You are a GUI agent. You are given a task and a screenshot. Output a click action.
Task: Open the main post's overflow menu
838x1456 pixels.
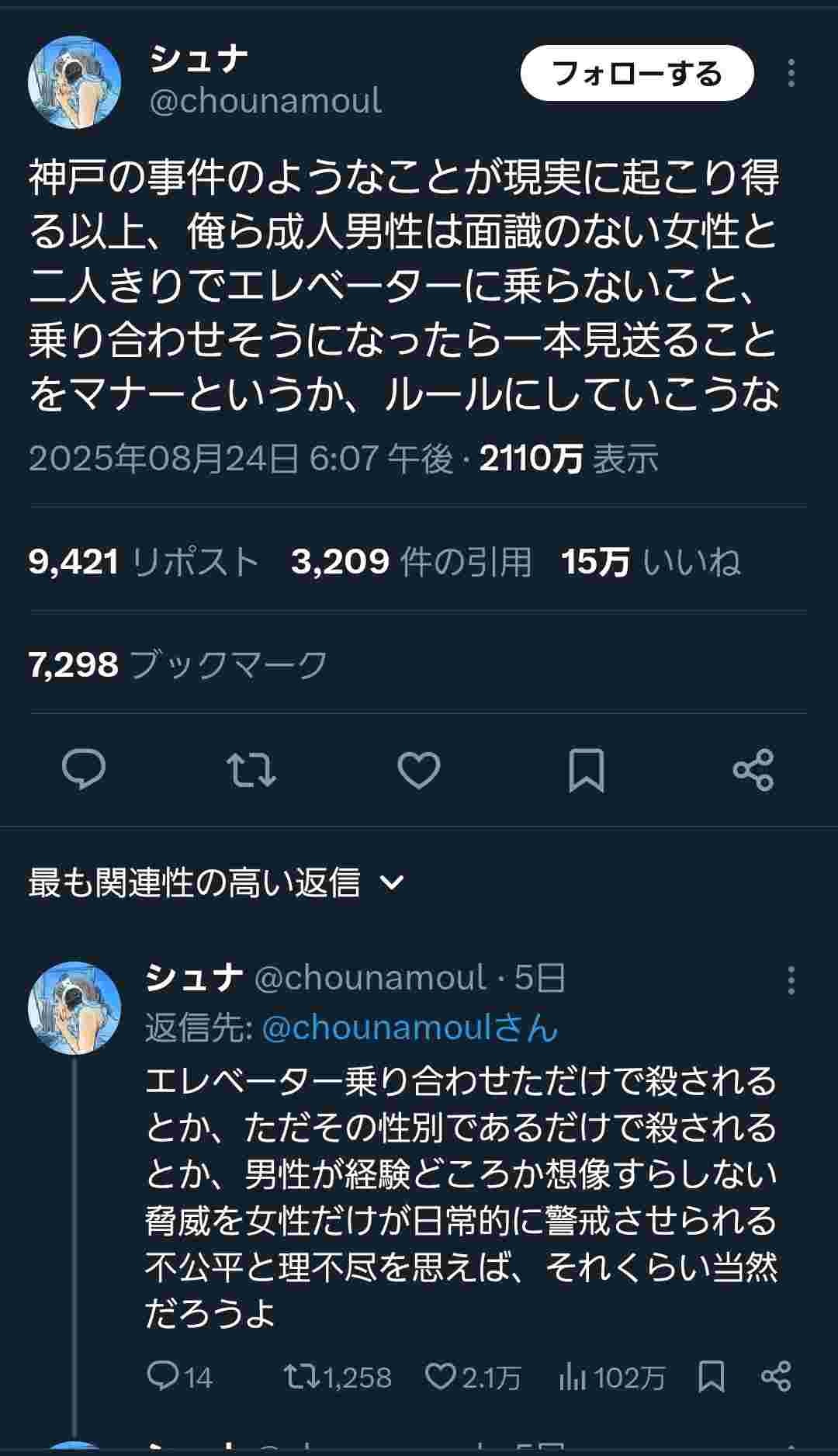point(791,74)
